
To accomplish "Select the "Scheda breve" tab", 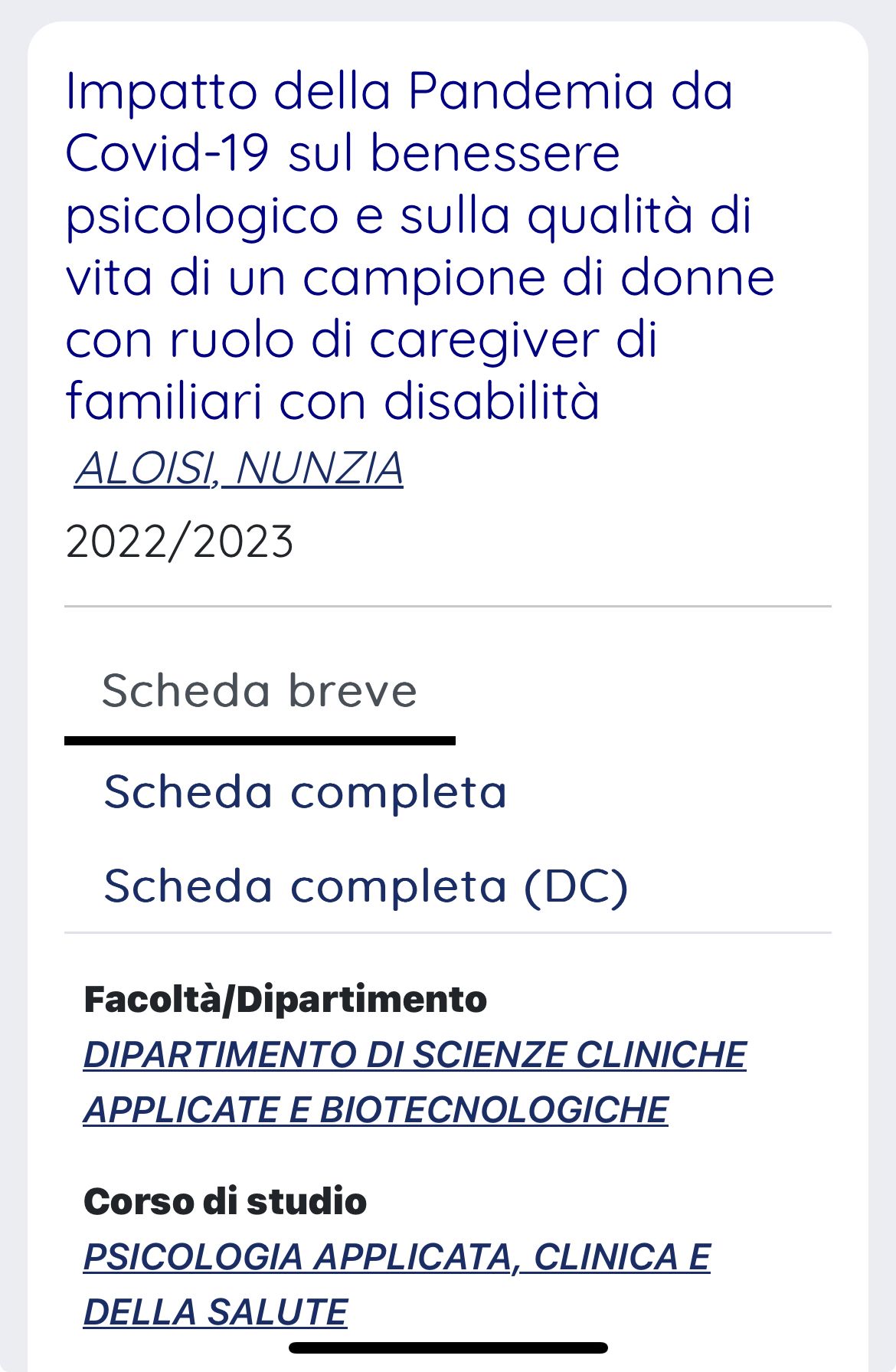I will click(x=260, y=692).
